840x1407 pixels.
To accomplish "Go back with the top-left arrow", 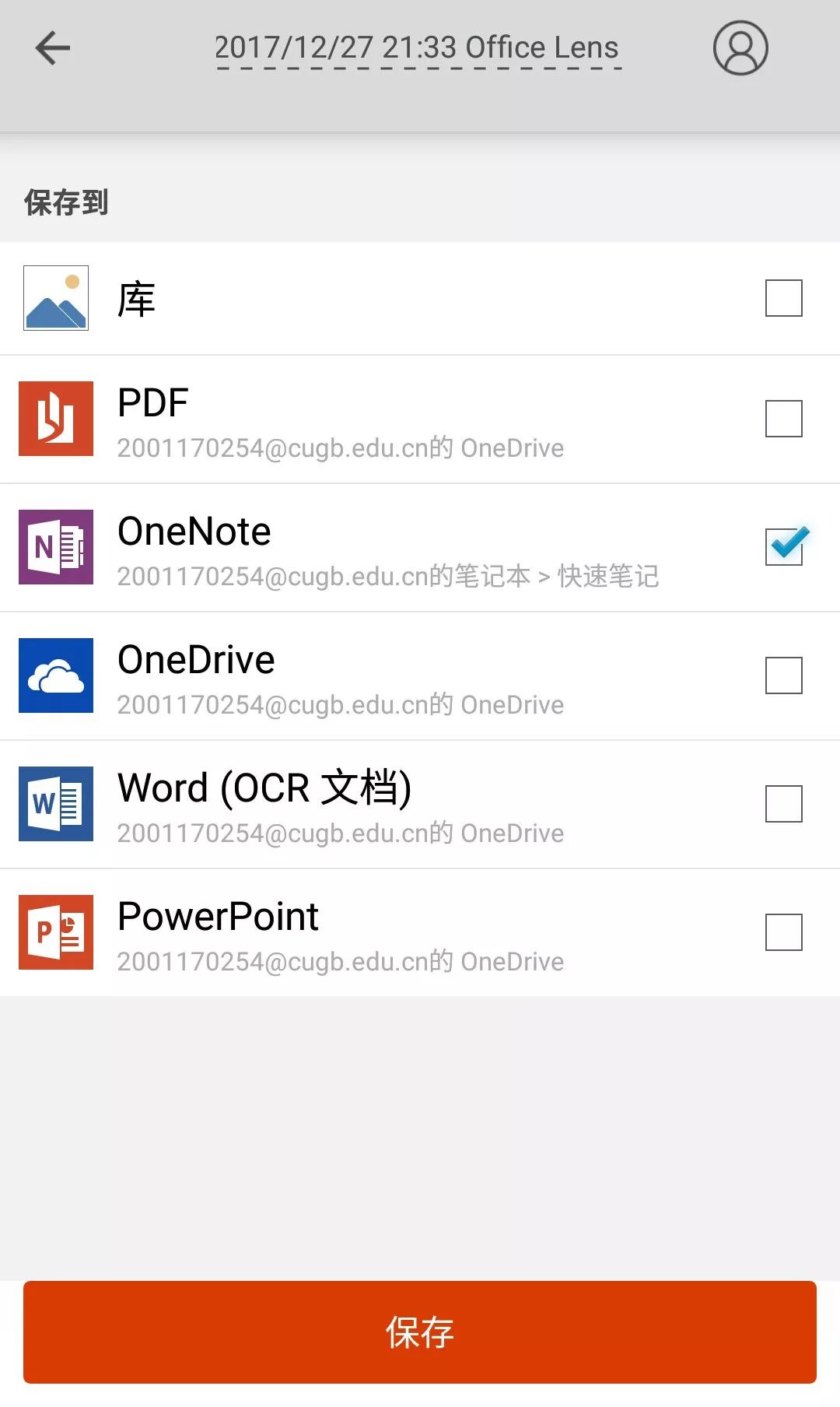I will [x=53, y=48].
